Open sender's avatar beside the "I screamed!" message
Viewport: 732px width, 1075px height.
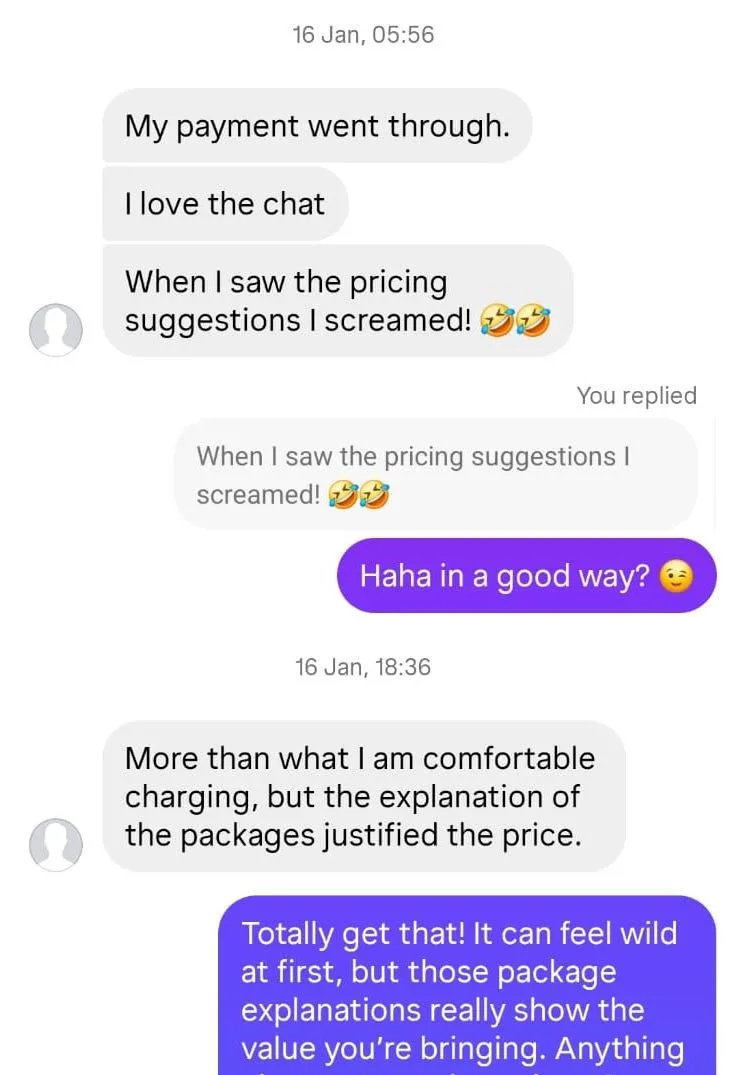(55, 329)
